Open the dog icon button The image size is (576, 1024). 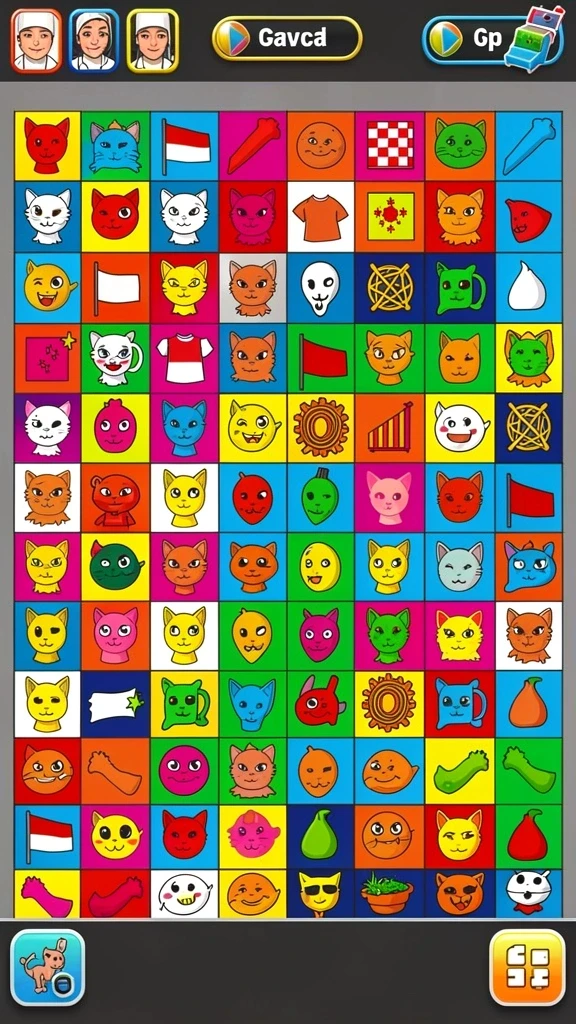(48, 967)
